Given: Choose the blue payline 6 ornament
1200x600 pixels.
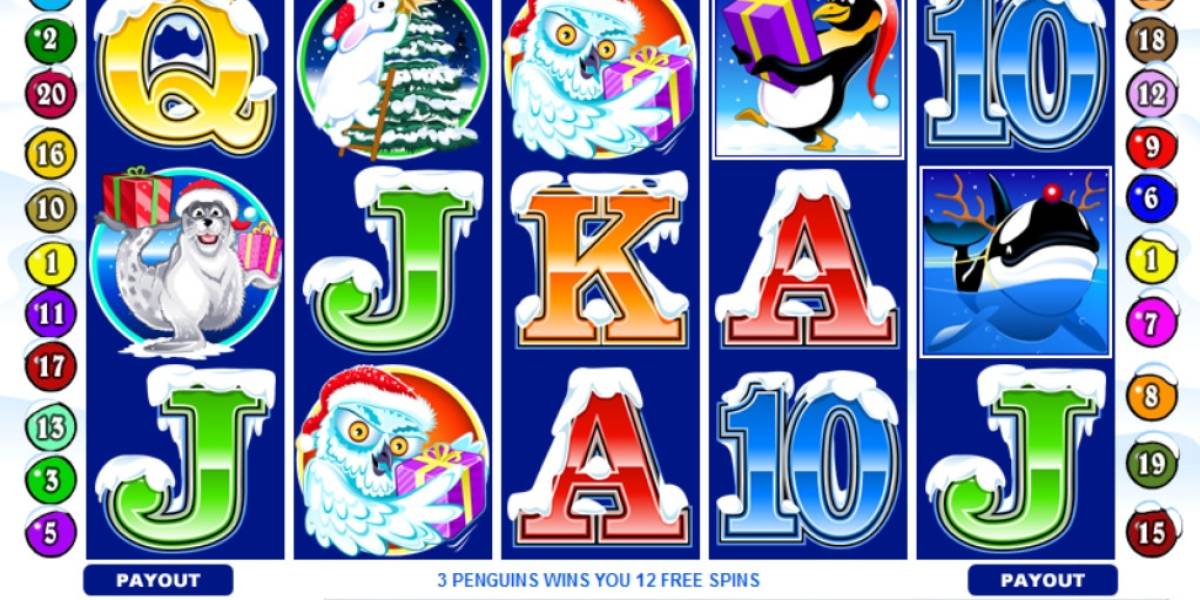Looking at the screenshot, I should point(1152,199).
